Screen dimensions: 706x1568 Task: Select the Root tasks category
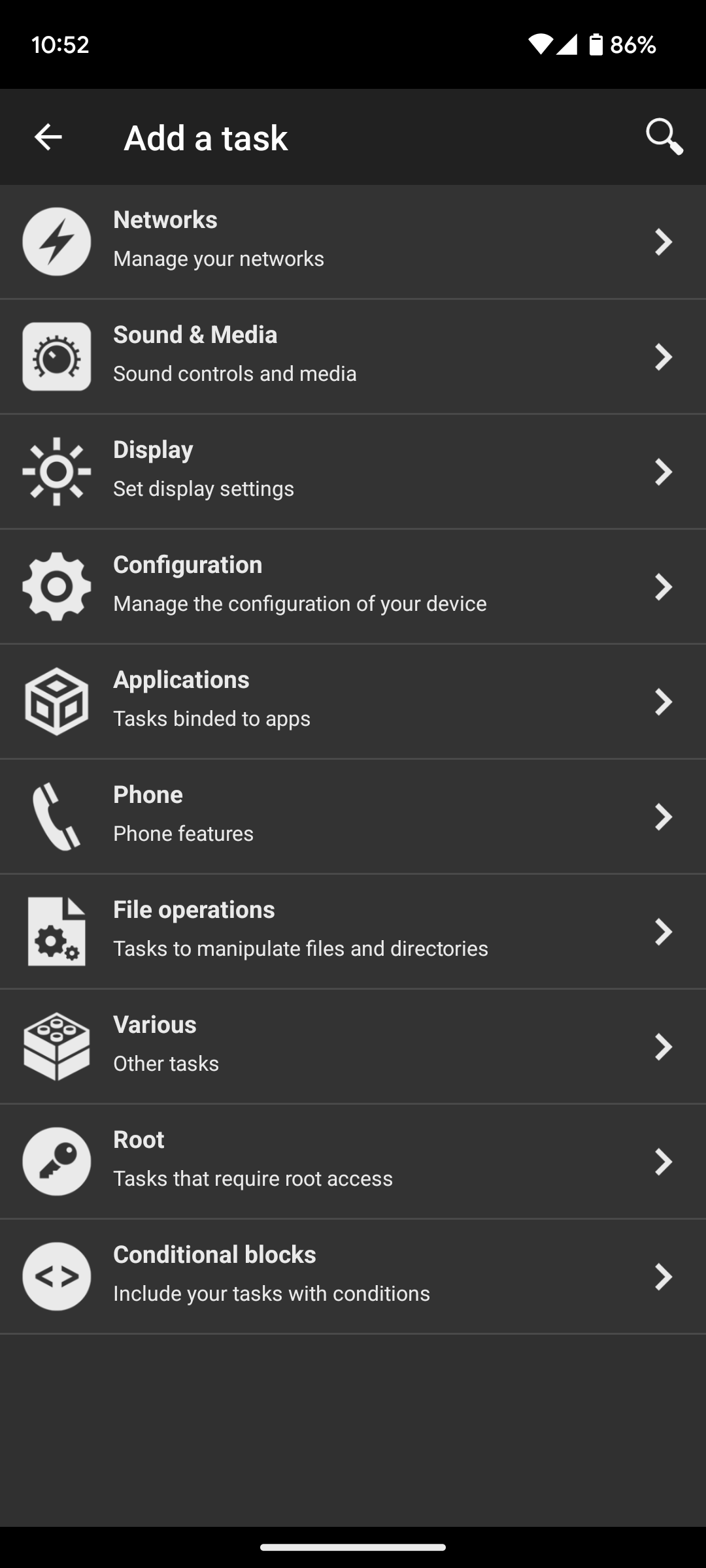(x=353, y=1162)
